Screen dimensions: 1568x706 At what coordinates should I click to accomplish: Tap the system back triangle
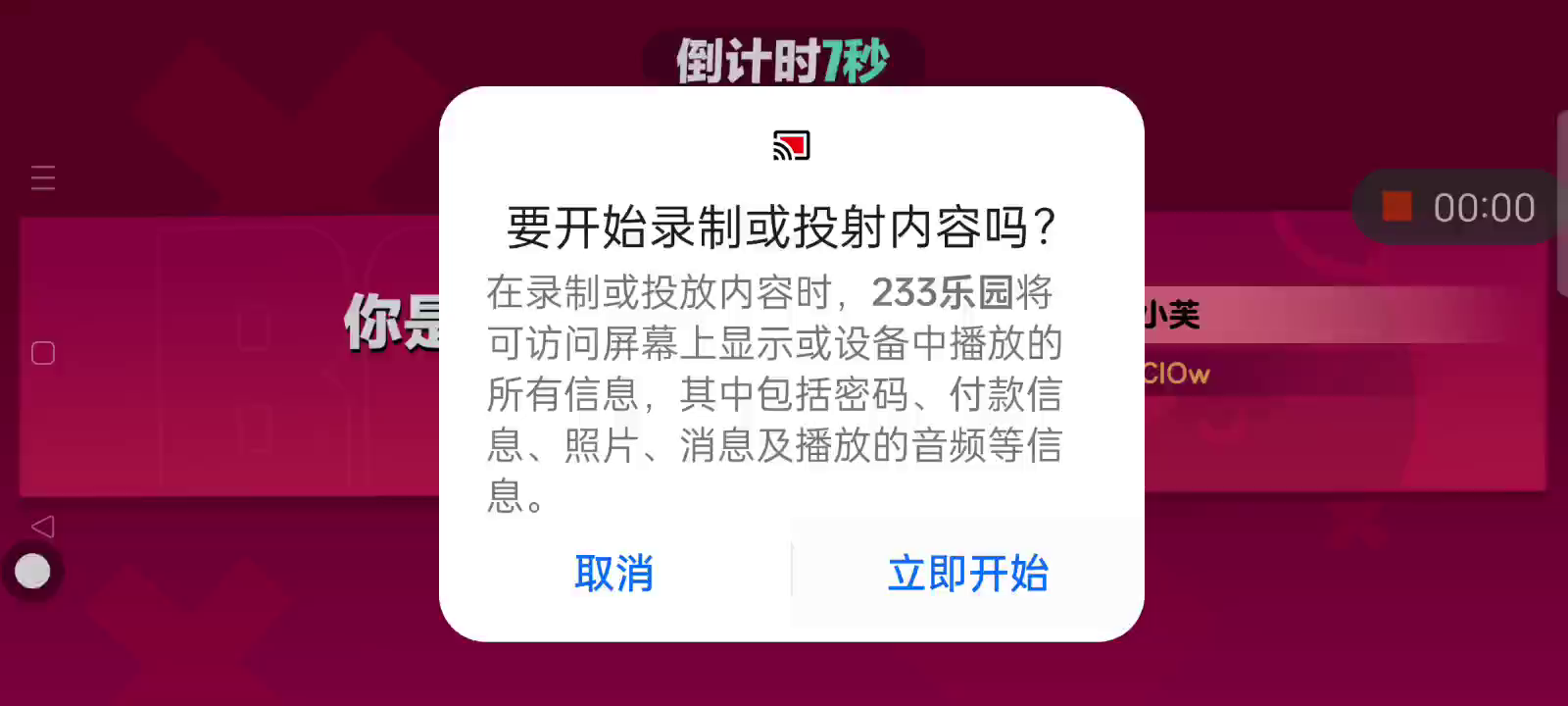pyautogui.click(x=43, y=527)
